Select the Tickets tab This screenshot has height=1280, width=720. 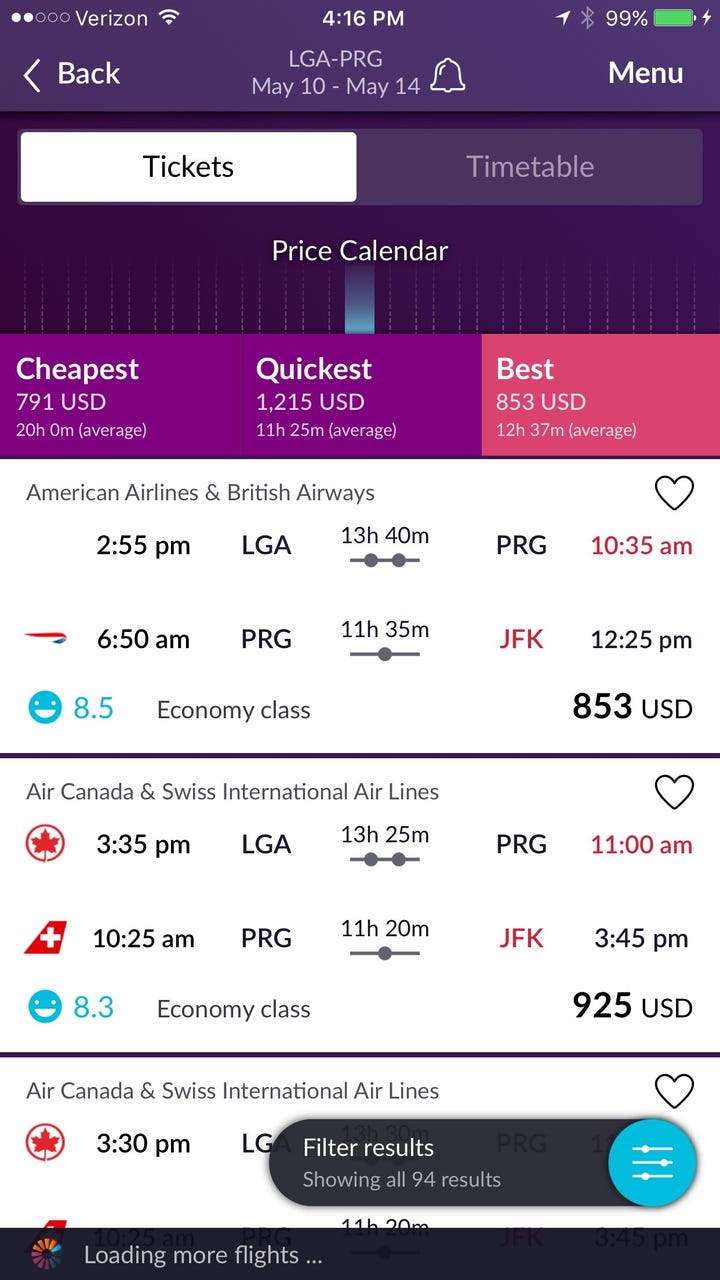pyautogui.click(x=188, y=167)
